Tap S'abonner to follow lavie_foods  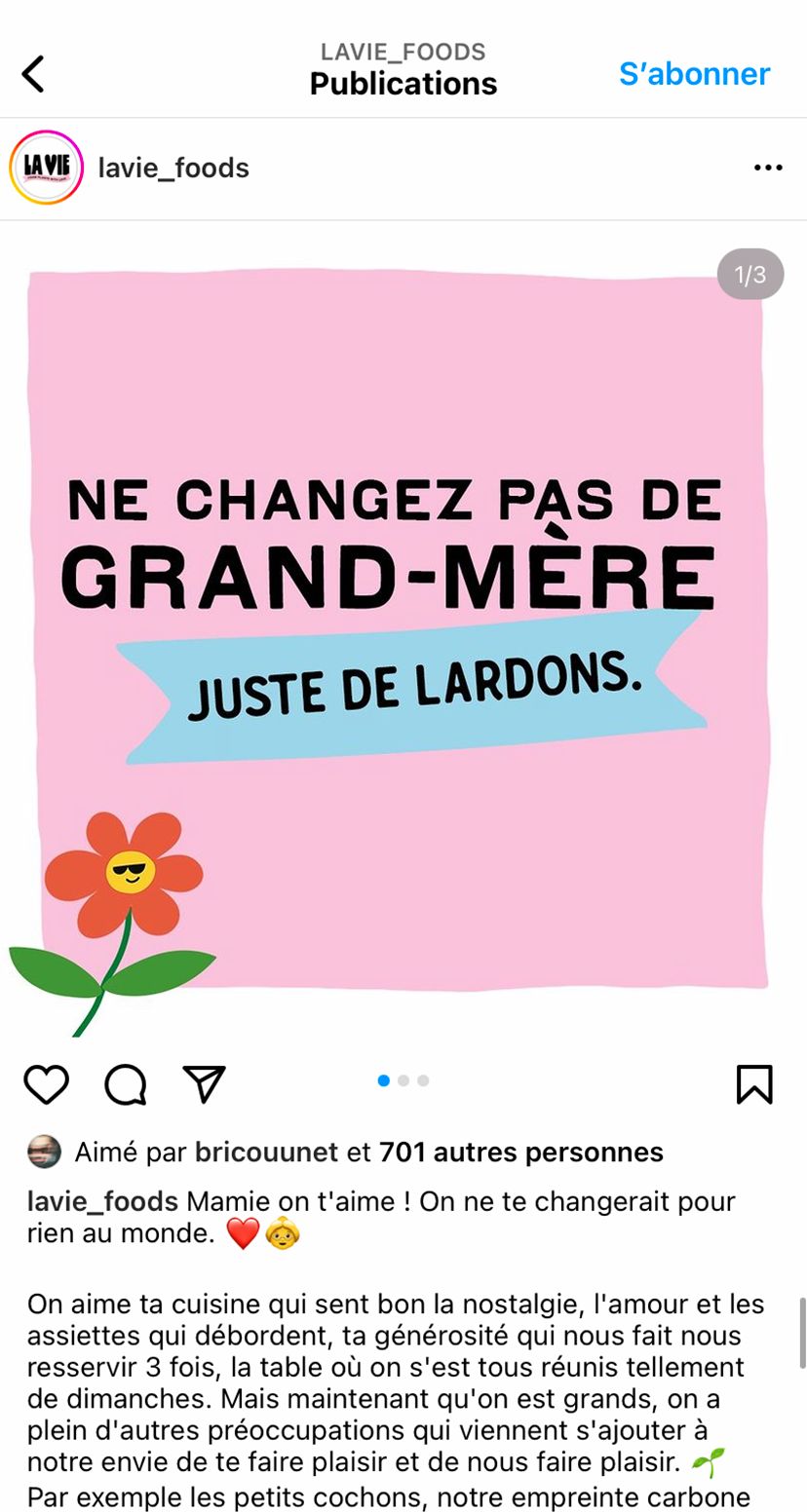694,74
